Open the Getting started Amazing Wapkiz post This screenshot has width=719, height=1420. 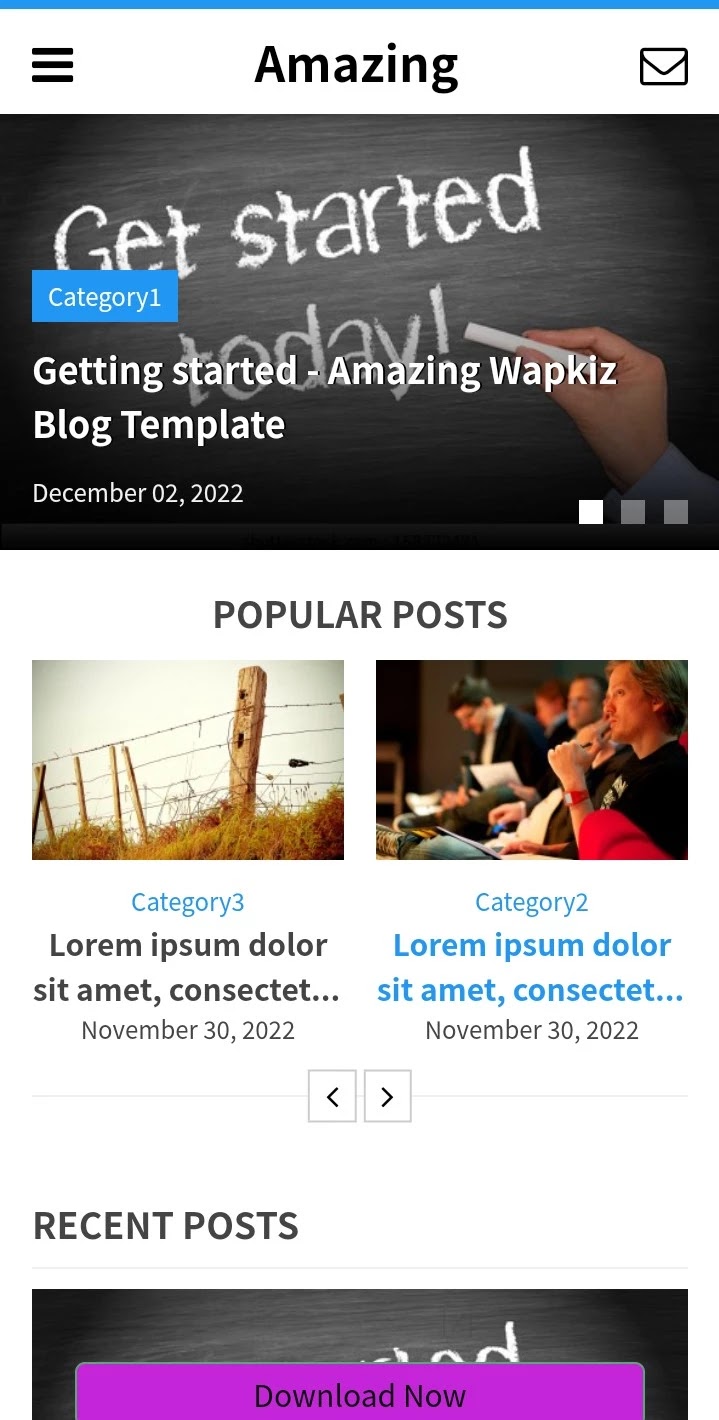[x=324, y=397]
